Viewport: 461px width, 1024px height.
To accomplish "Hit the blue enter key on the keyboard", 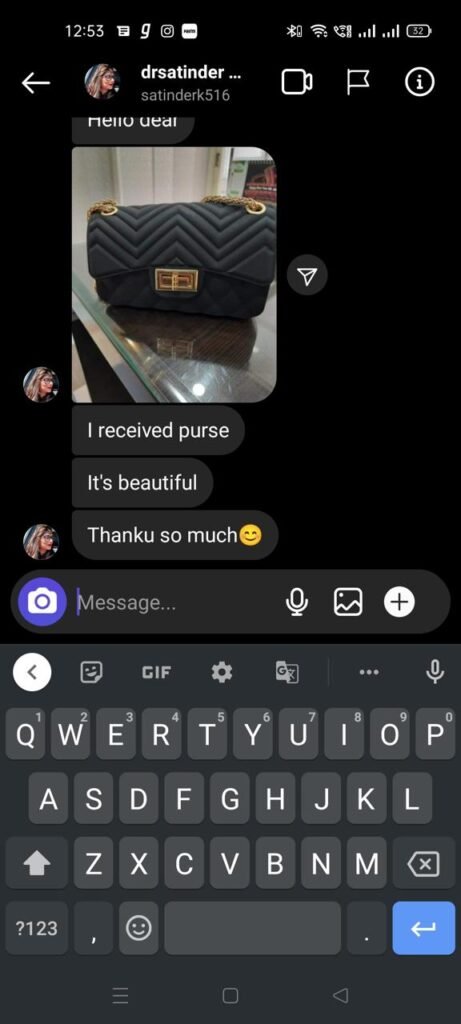I will [423, 928].
